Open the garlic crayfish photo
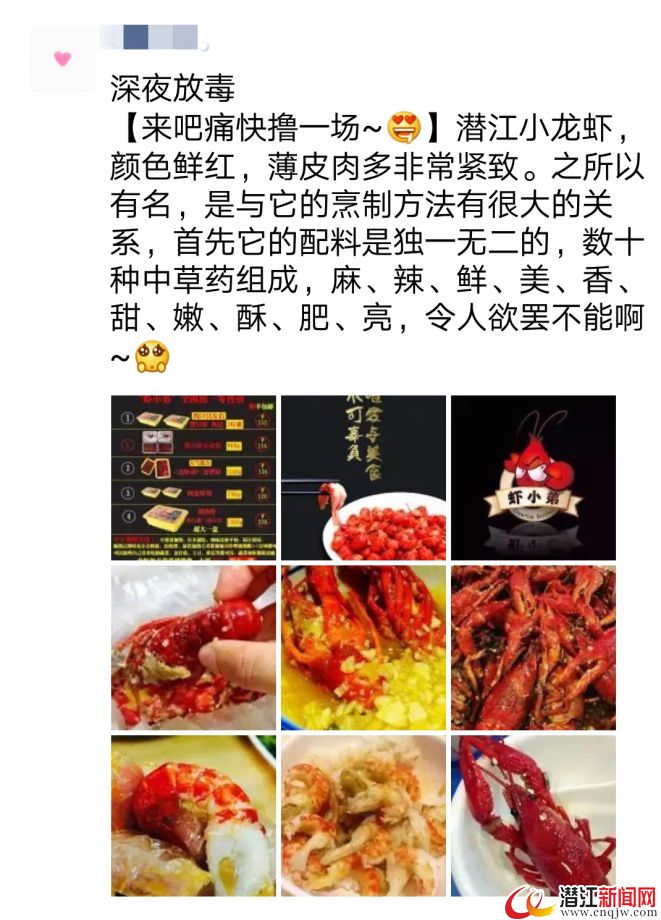661x920 pixels. [x=363, y=647]
